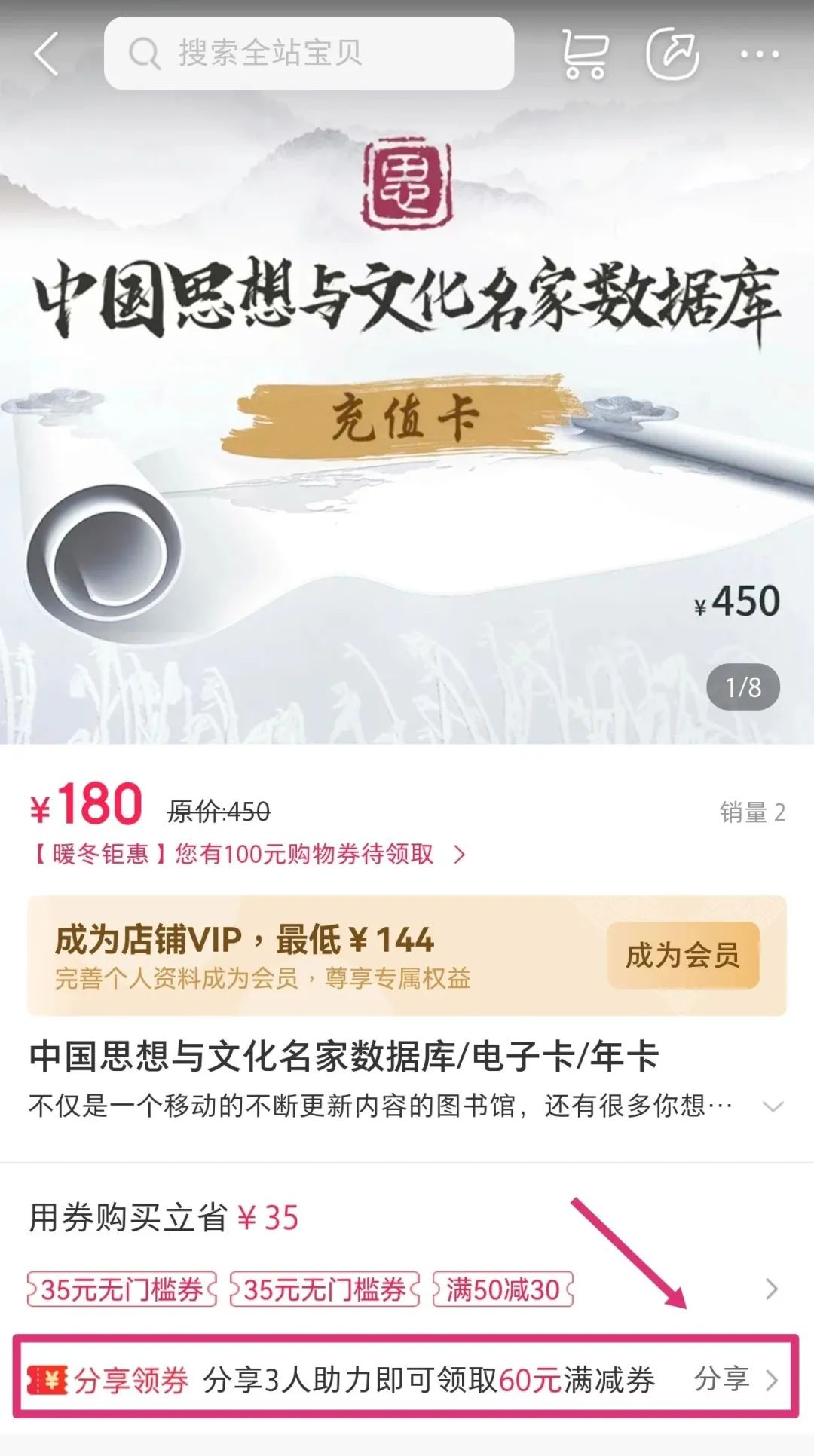View the product image gallery
The width and height of the screenshot is (814, 1456).
pyautogui.click(x=407, y=422)
